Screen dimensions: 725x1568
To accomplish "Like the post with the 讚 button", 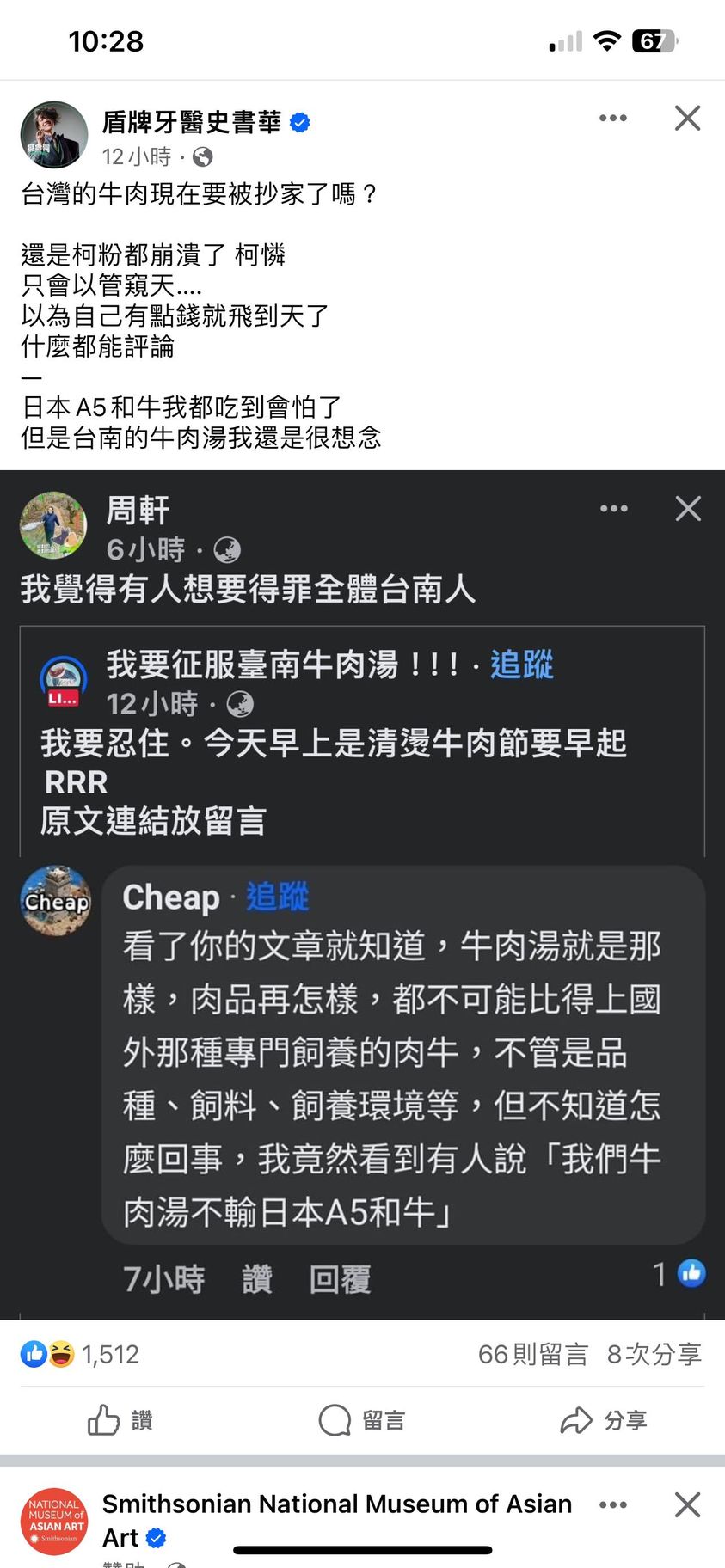I will point(120,1420).
